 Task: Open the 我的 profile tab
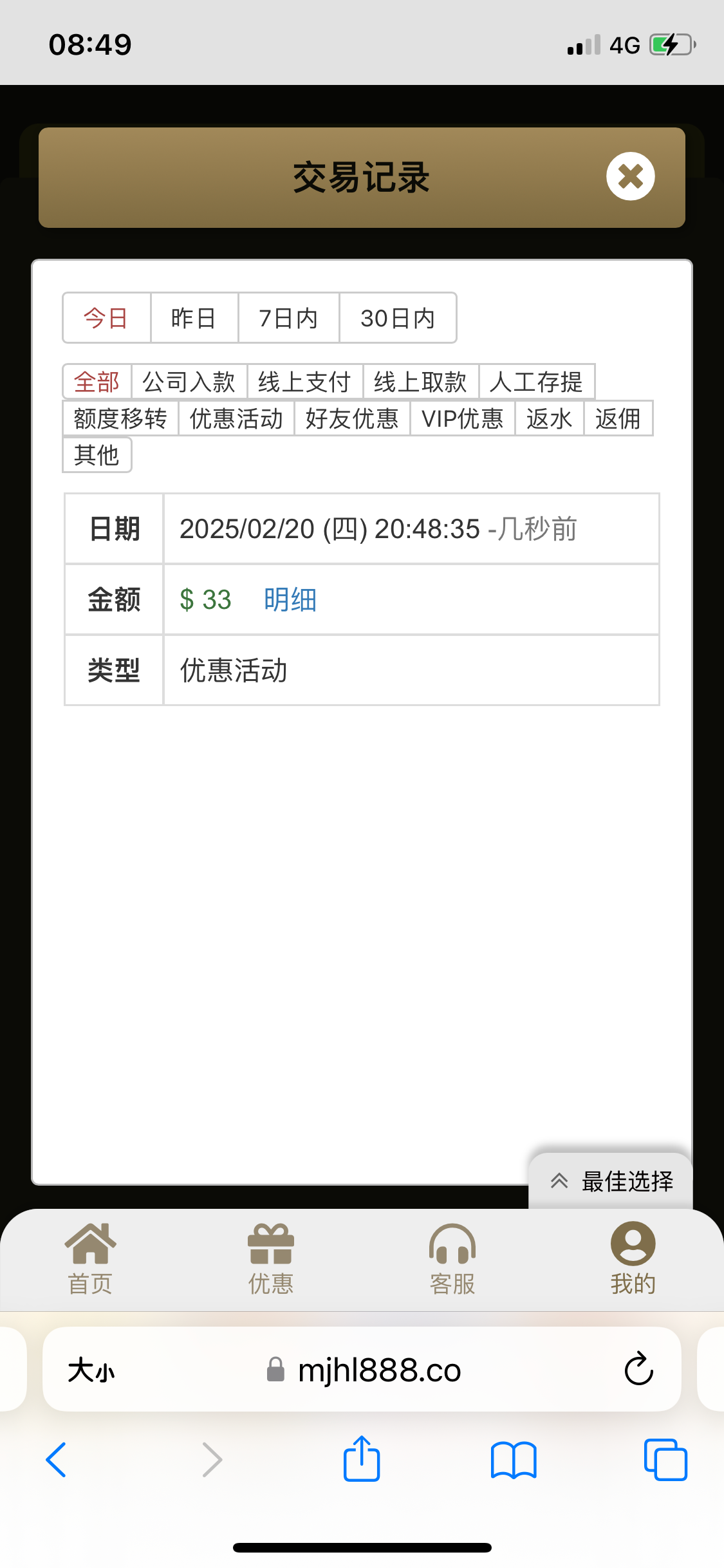pos(633,1259)
